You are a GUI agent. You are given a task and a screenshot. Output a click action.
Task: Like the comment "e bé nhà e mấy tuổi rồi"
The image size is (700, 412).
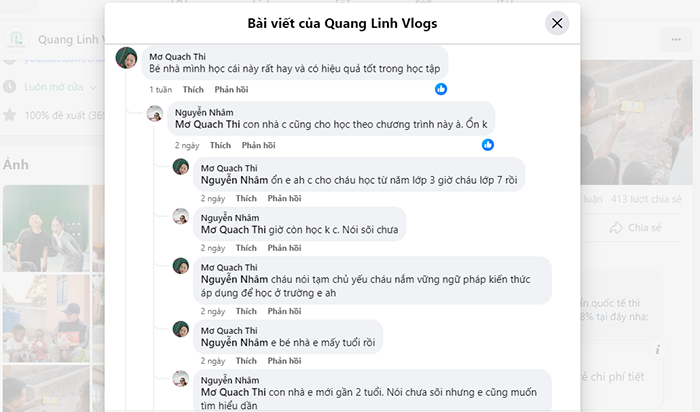[x=245, y=360]
